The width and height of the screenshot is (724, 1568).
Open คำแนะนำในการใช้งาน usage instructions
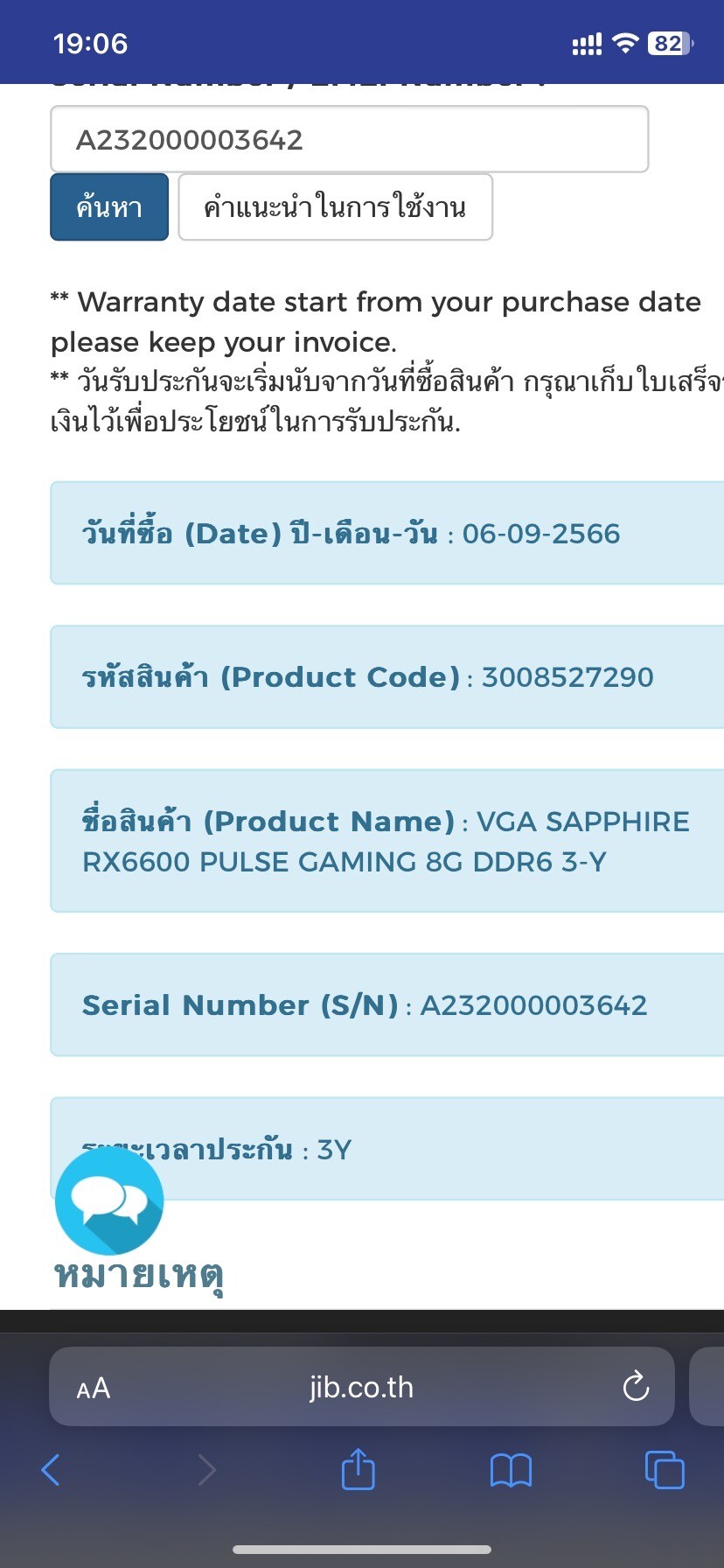(x=335, y=207)
